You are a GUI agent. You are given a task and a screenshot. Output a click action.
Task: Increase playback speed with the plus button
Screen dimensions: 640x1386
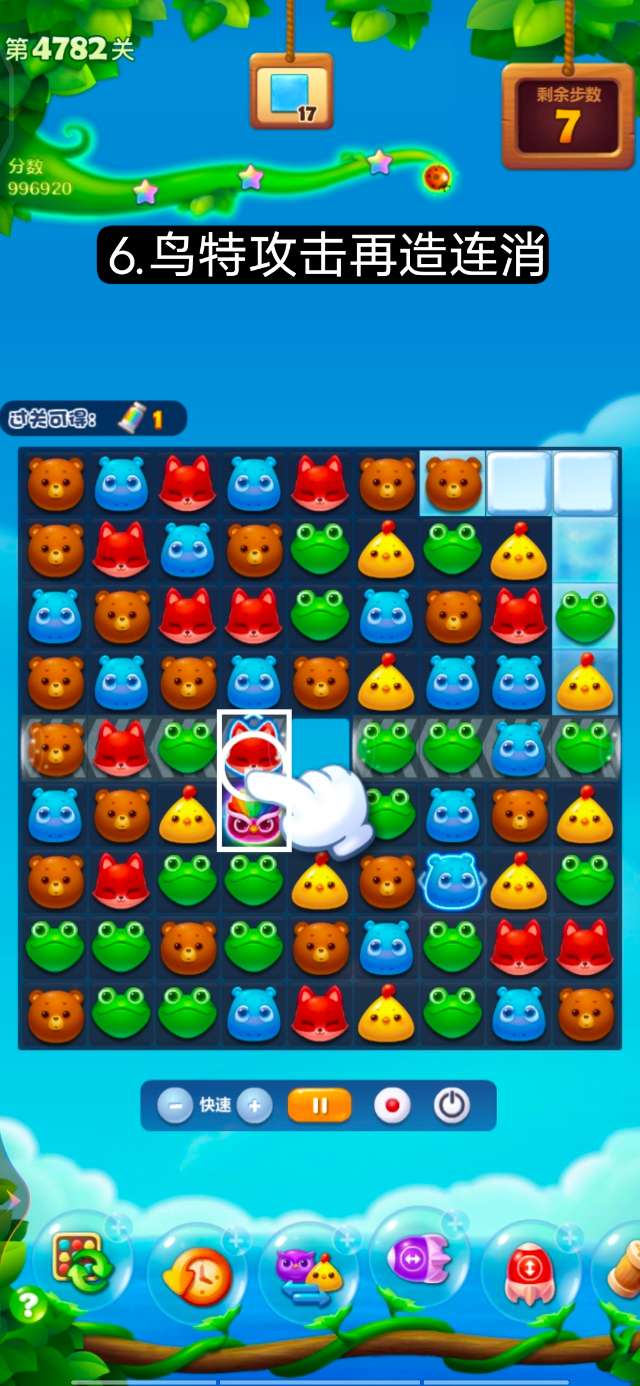(x=254, y=1106)
